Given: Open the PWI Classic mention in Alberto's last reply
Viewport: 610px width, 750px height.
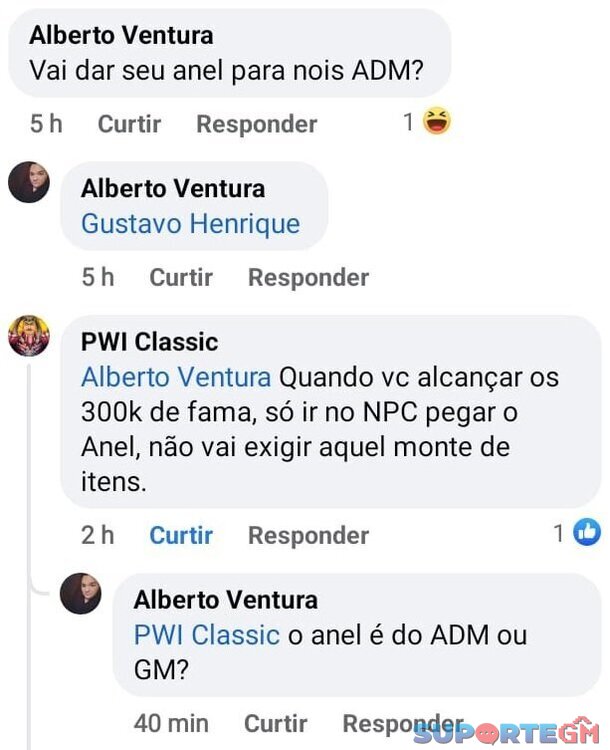Looking at the screenshot, I should (206, 635).
